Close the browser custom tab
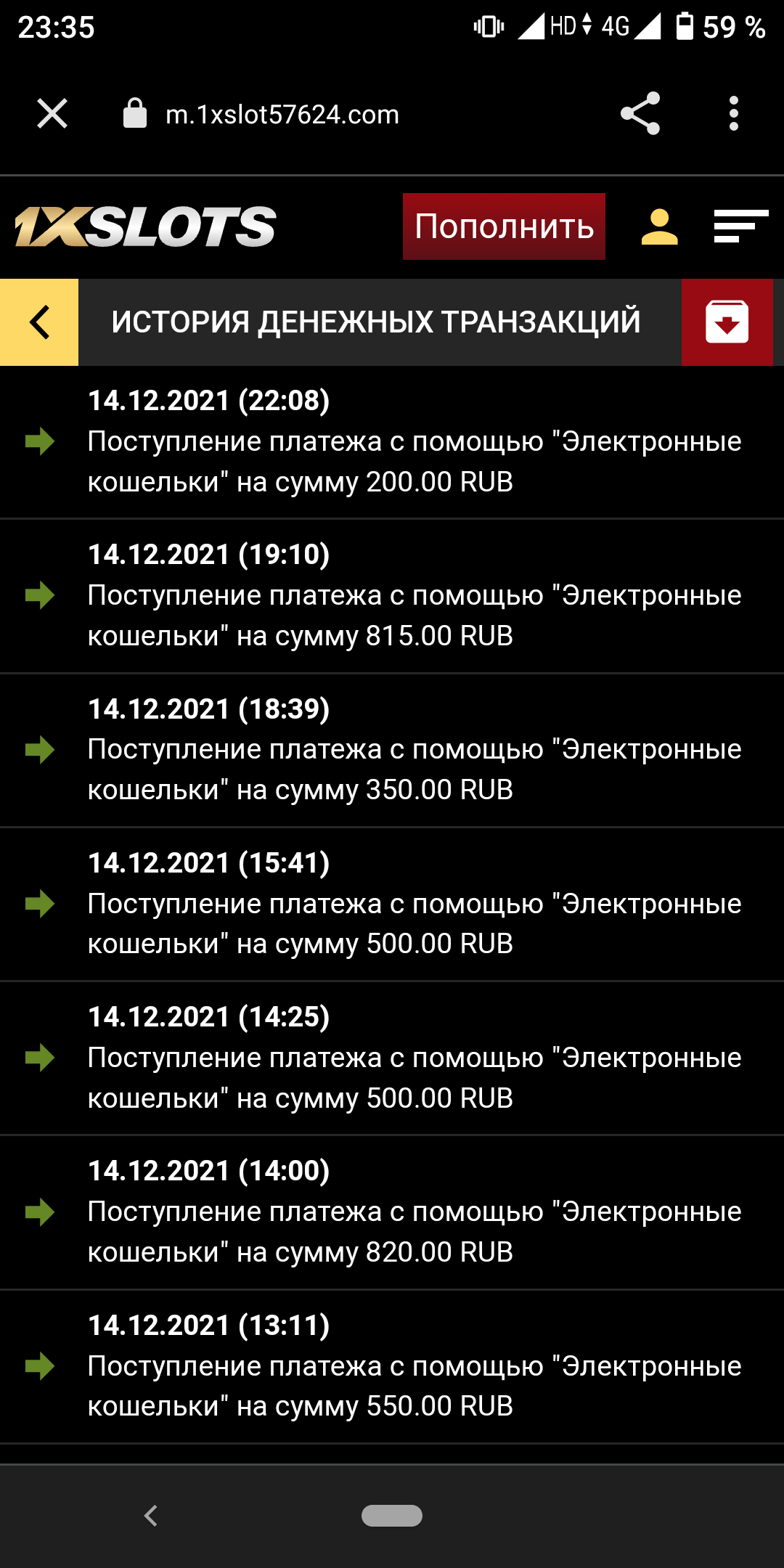784x1568 pixels. 52,114
